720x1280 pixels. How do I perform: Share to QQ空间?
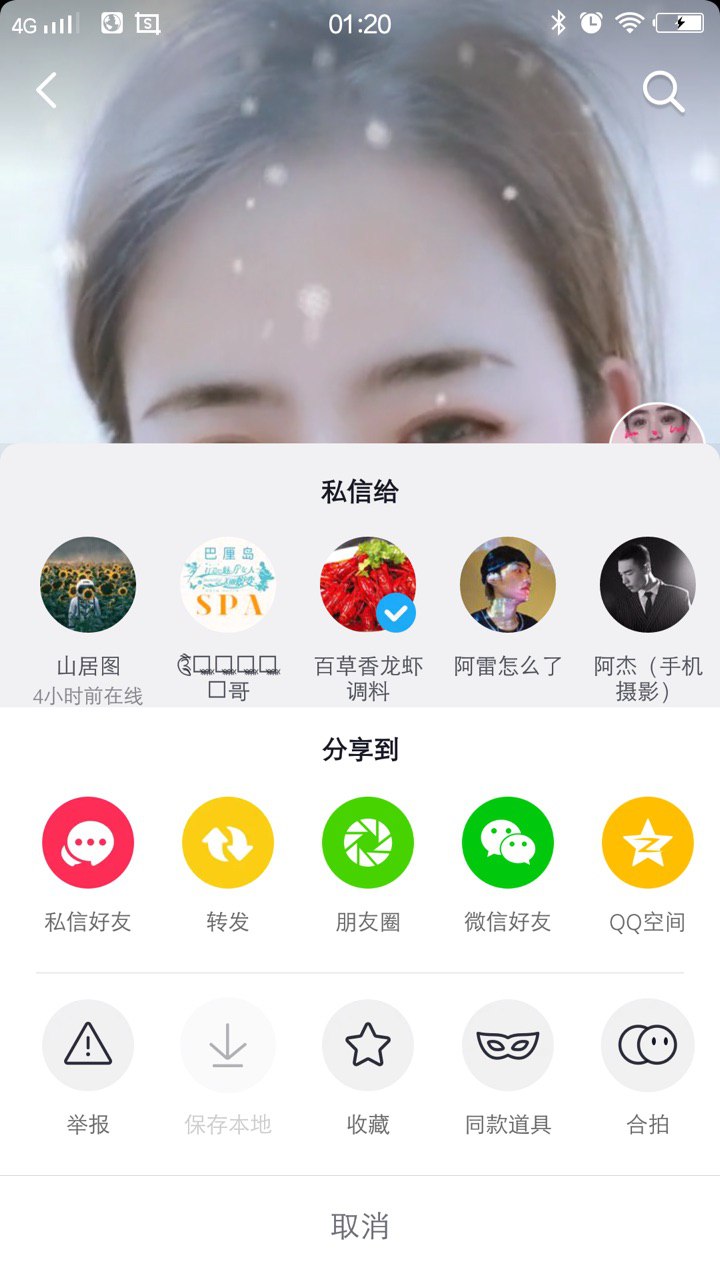coord(648,843)
